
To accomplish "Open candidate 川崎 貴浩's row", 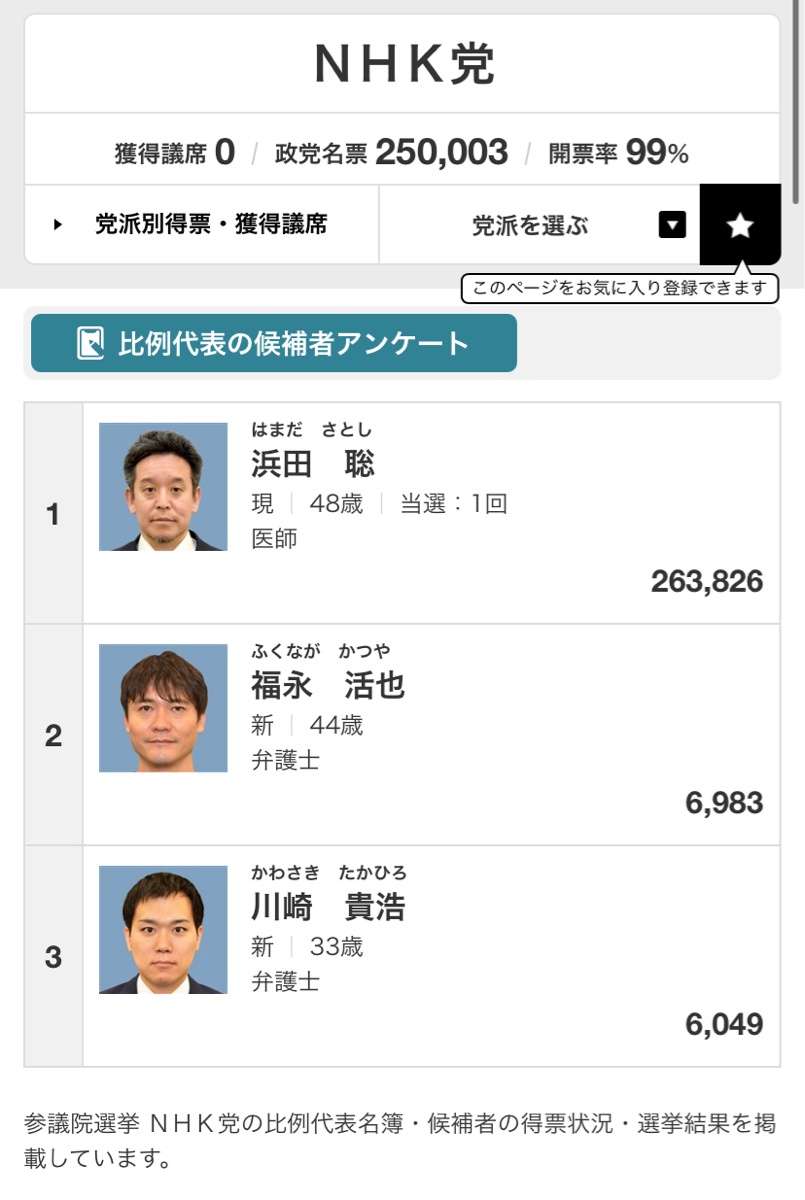I will pos(430,957).
